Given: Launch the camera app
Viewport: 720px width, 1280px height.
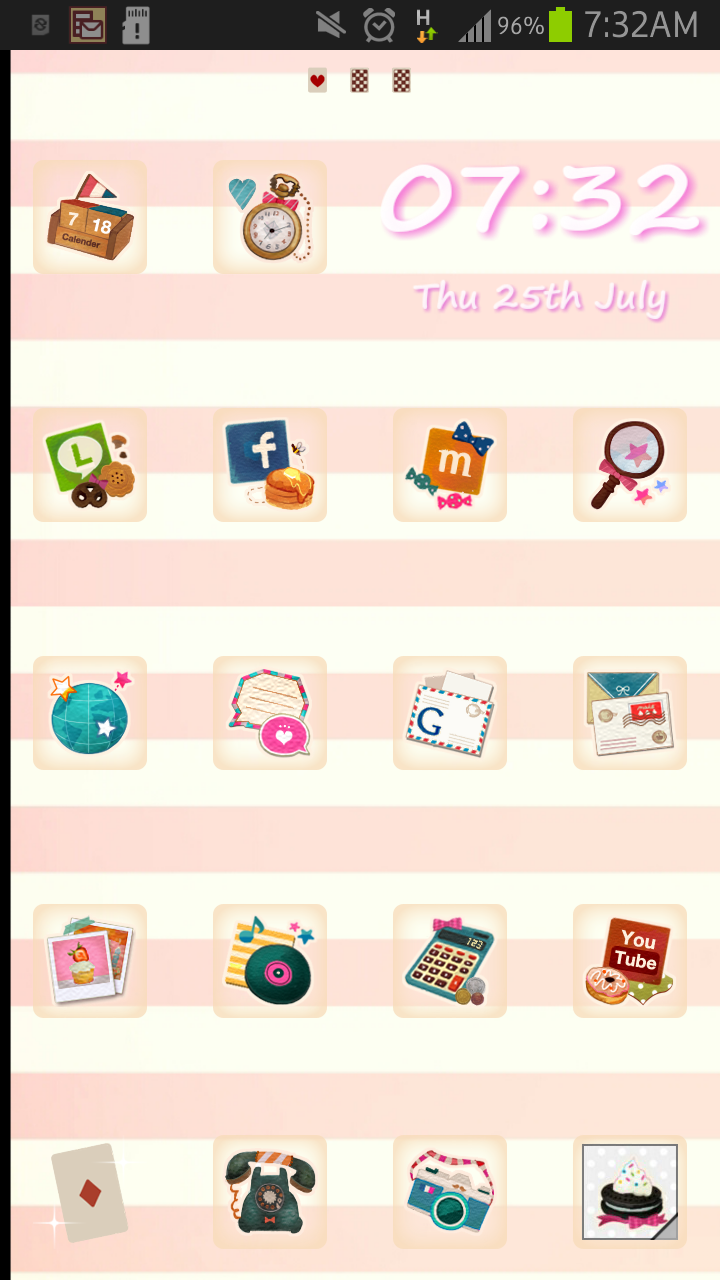Looking at the screenshot, I should coord(450,1192).
